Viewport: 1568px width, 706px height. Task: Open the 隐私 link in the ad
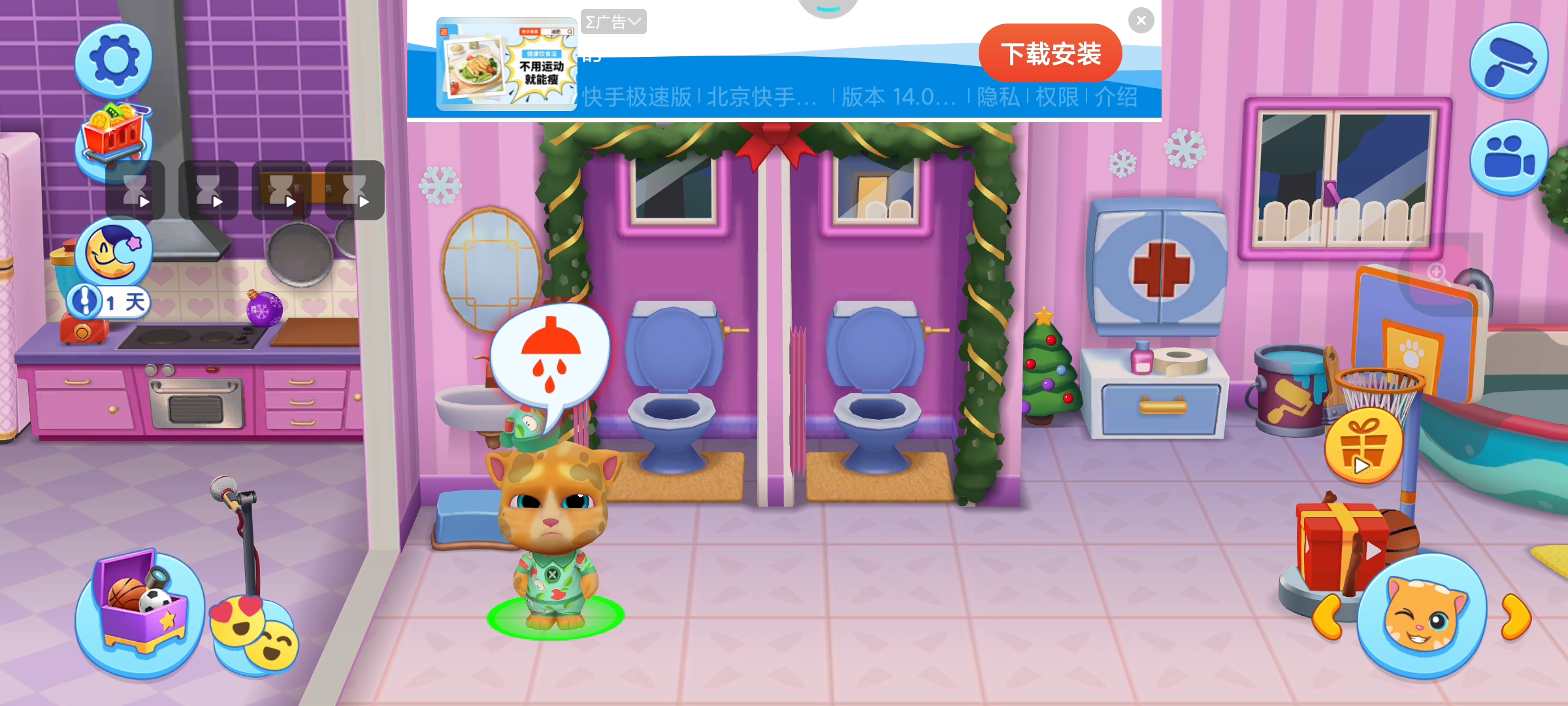pyautogui.click(x=998, y=97)
